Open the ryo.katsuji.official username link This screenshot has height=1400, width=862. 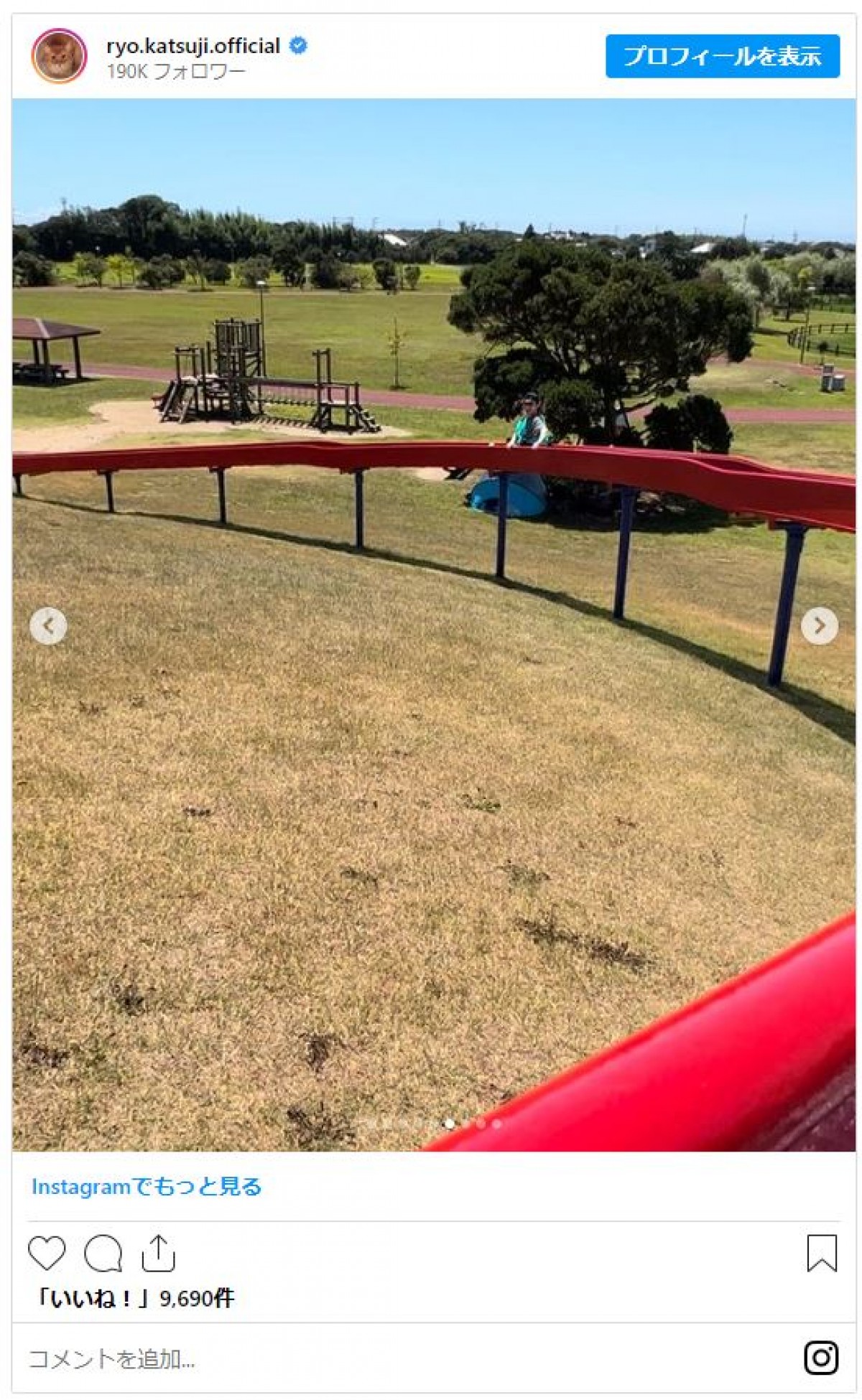pos(193,46)
